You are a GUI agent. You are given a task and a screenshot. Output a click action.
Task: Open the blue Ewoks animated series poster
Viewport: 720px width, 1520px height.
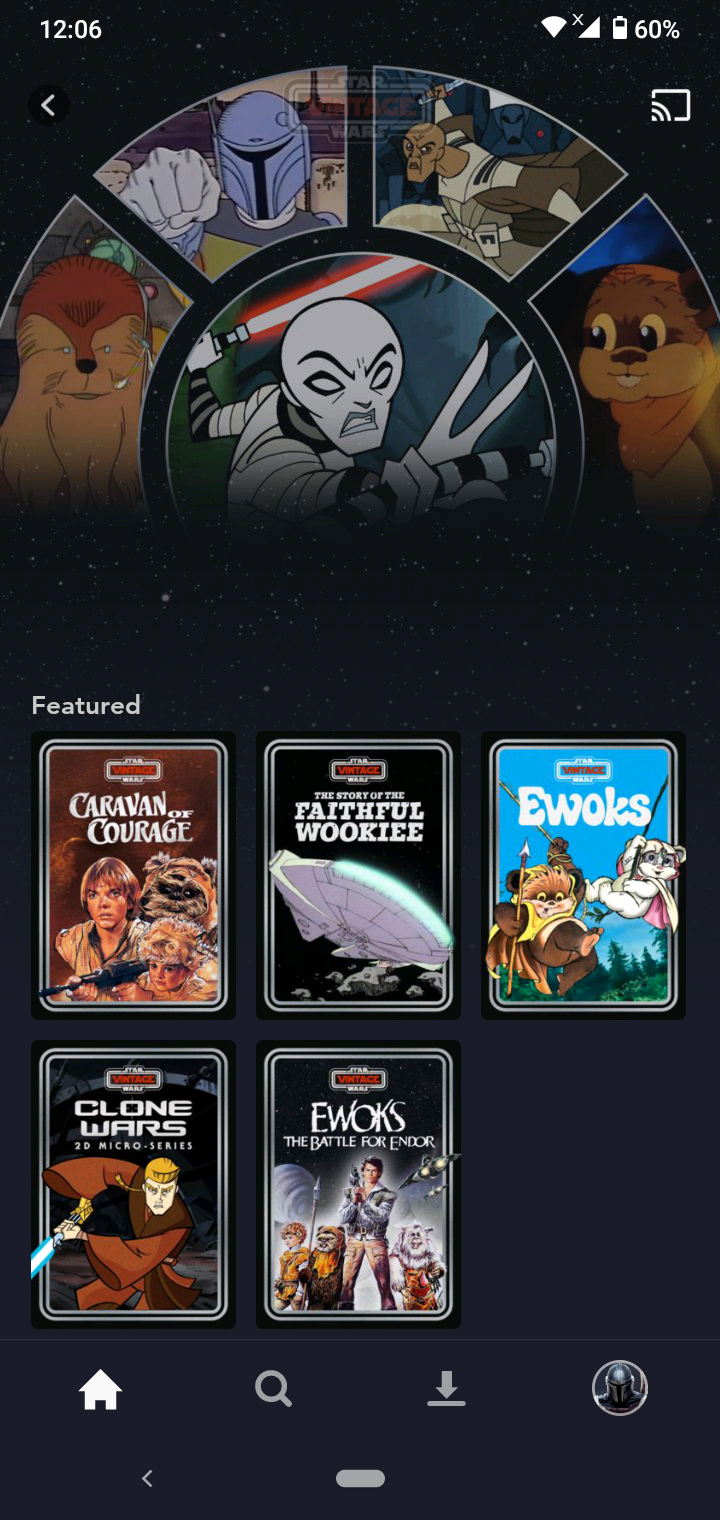click(x=583, y=875)
